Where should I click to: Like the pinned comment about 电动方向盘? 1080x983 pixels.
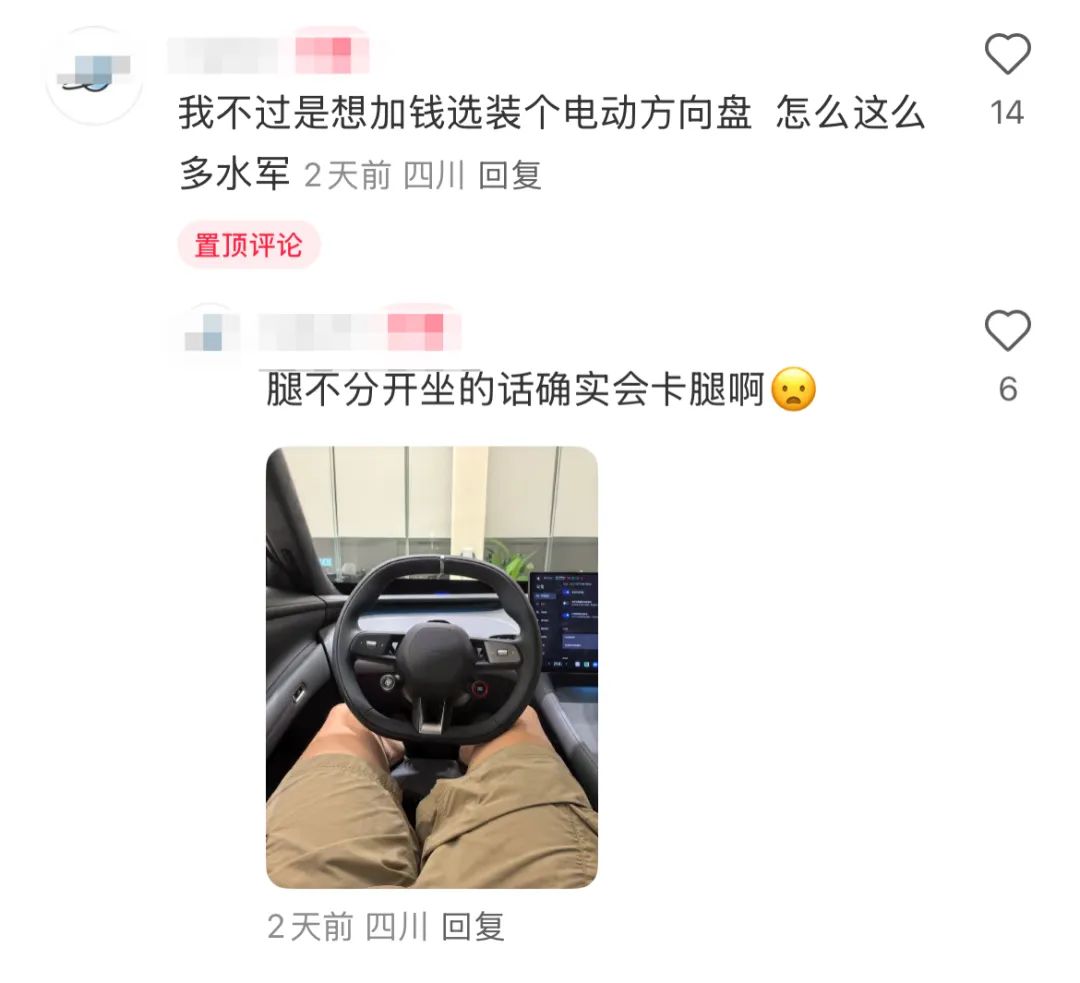point(1007,54)
